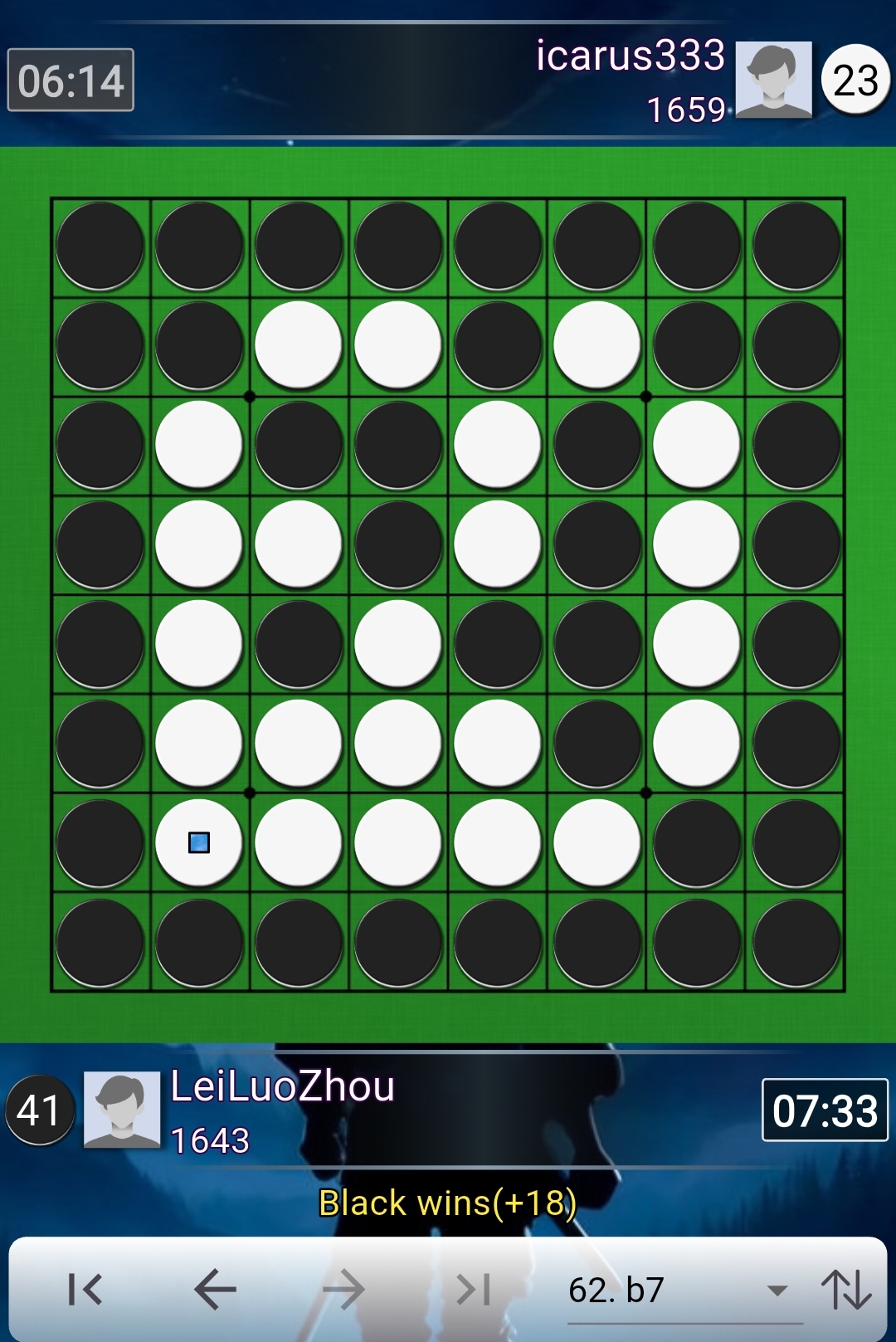Viewport: 896px width, 1342px height.
Task: Jump to the last move
Action: pyautogui.click(x=474, y=1289)
